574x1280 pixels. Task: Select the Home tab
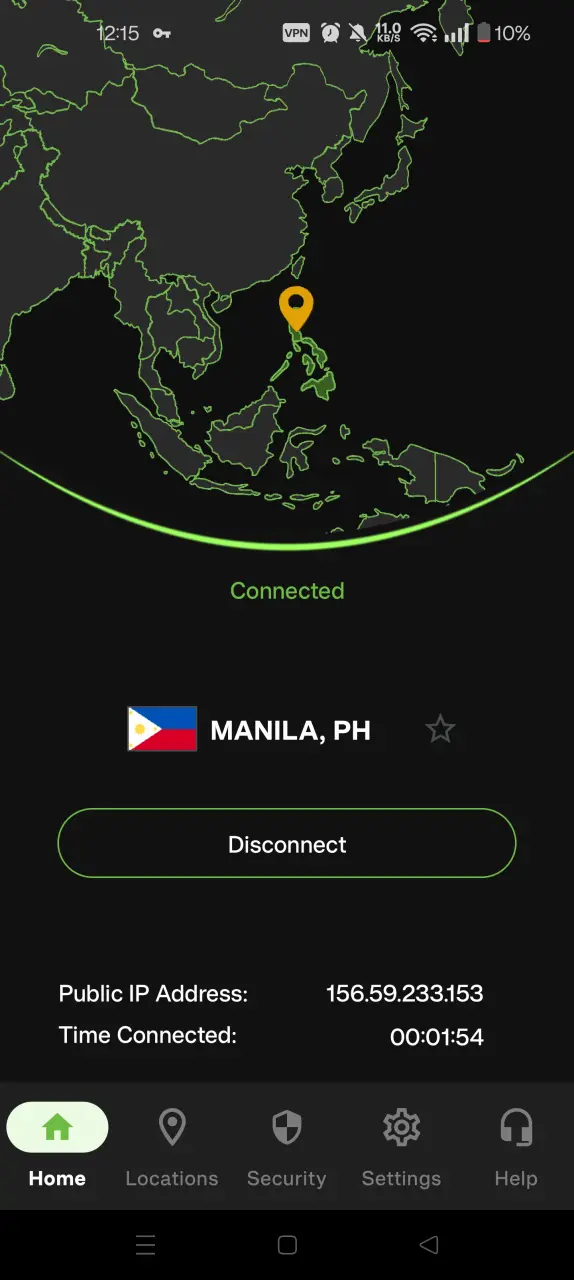point(57,1148)
